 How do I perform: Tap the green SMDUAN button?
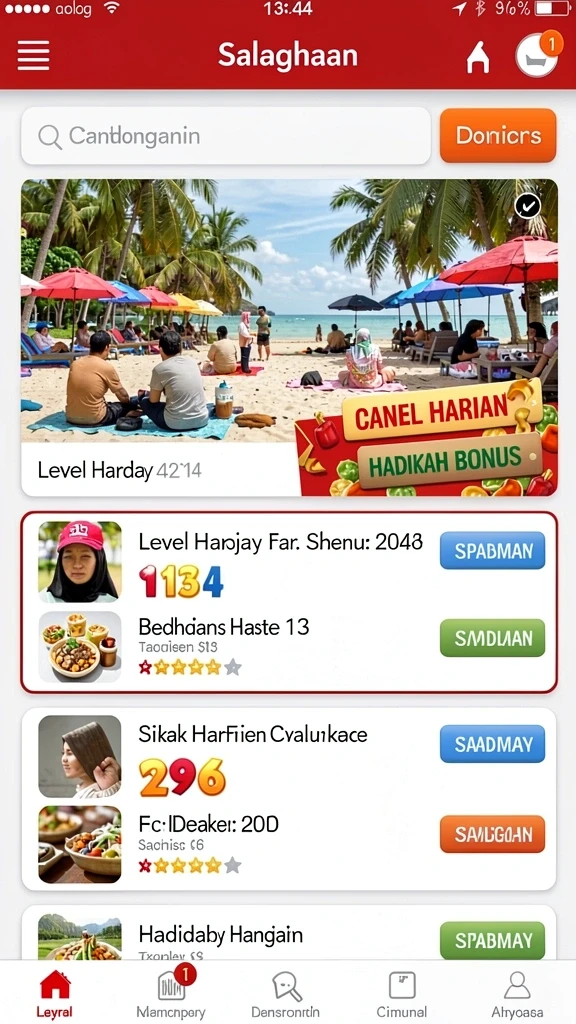(492, 637)
